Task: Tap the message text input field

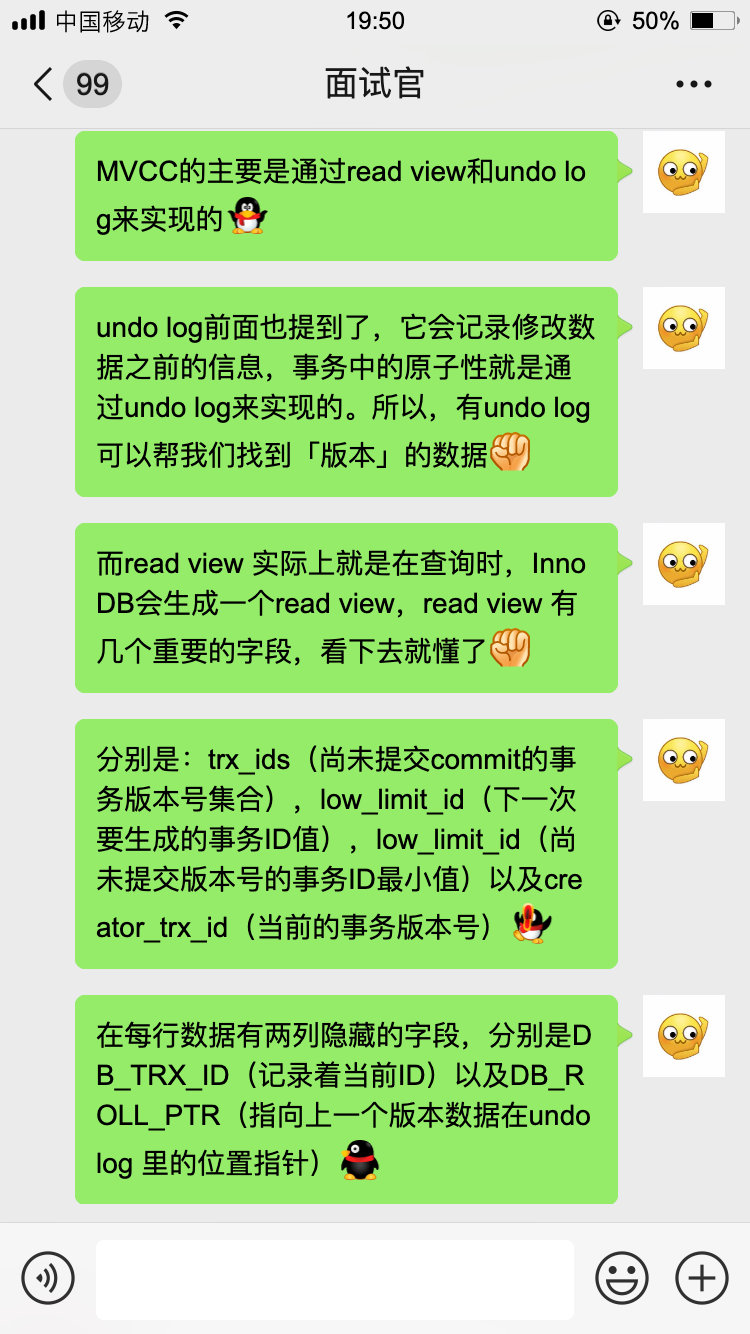Action: (334, 1278)
